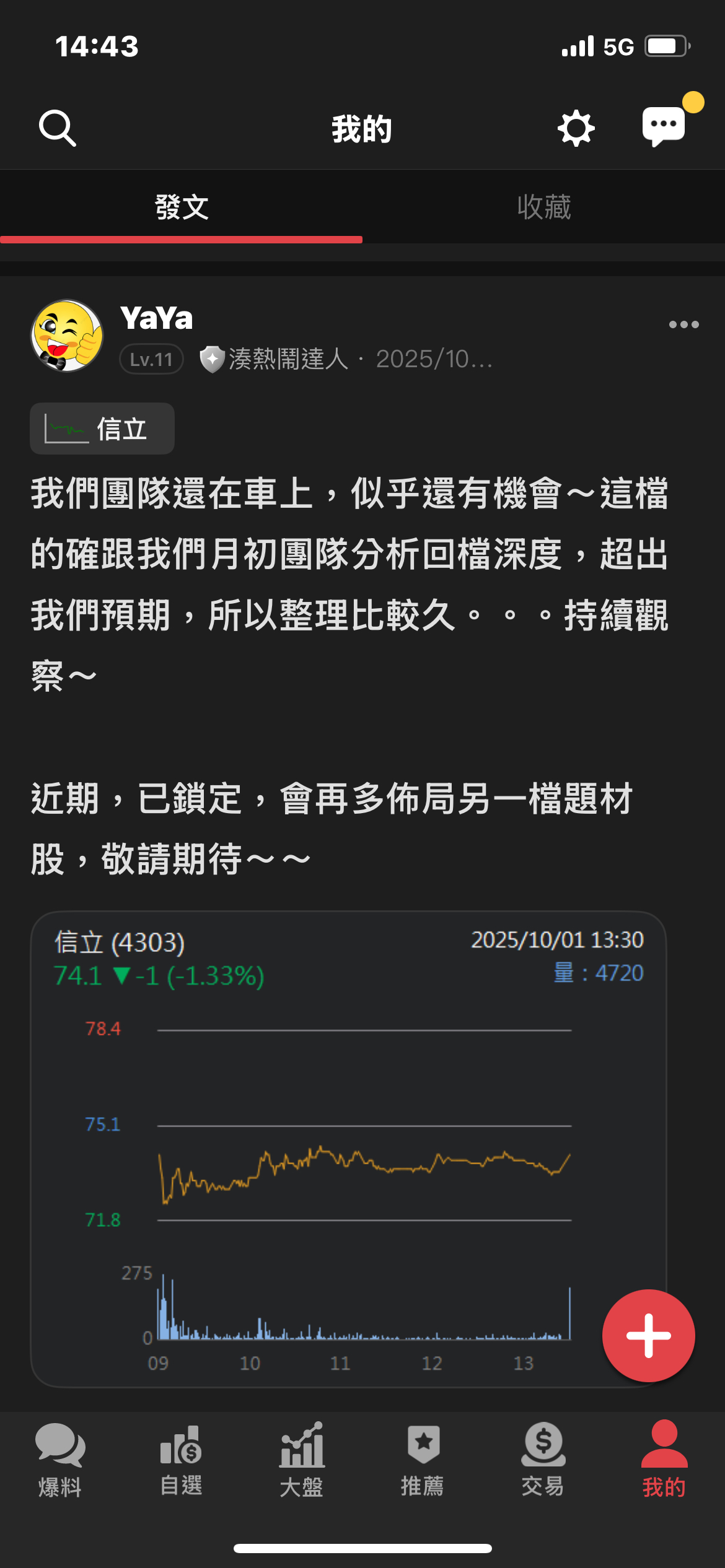Switch to the 自選 tab
The width and height of the screenshot is (725, 1568).
pos(181,1460)
